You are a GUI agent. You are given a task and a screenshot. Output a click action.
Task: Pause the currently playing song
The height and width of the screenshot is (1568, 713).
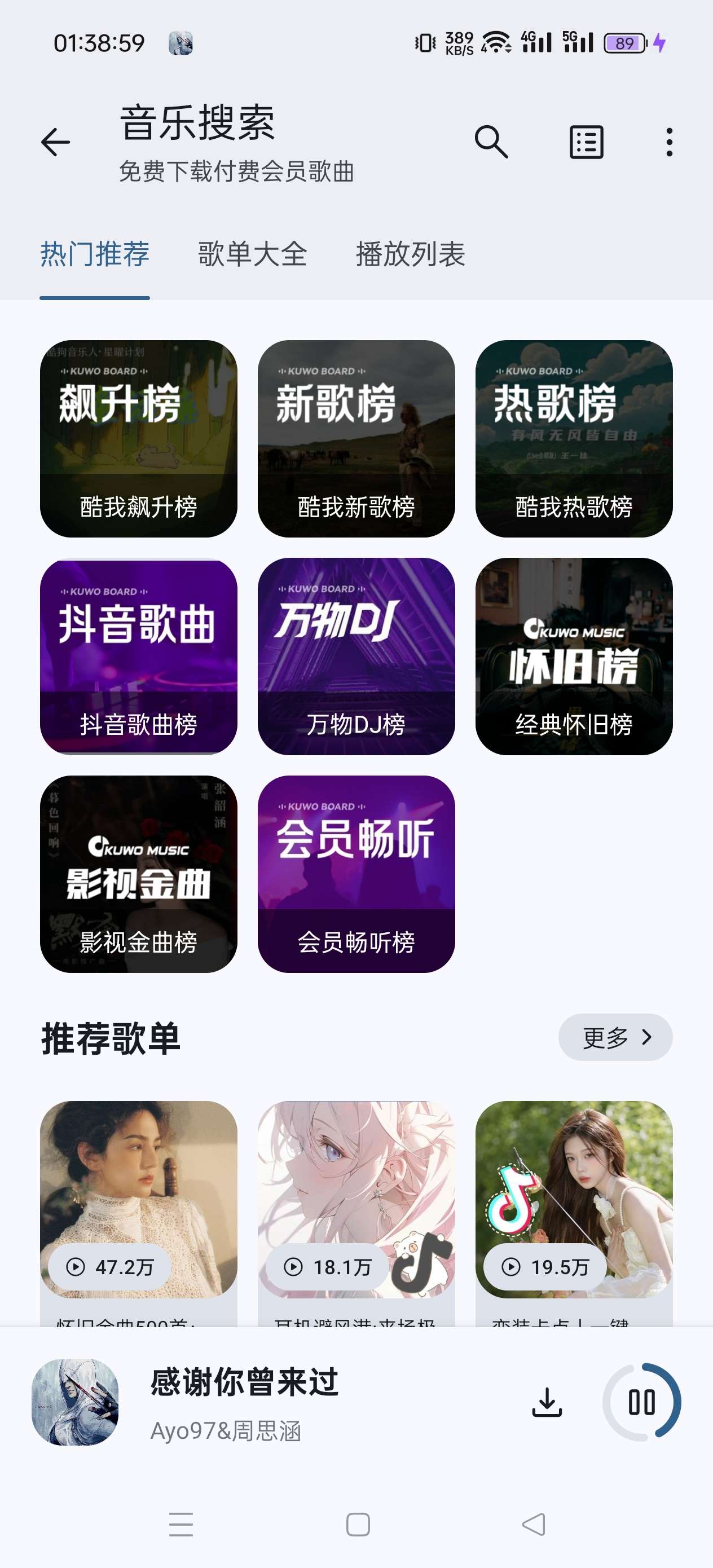[x=641, y=1402]
